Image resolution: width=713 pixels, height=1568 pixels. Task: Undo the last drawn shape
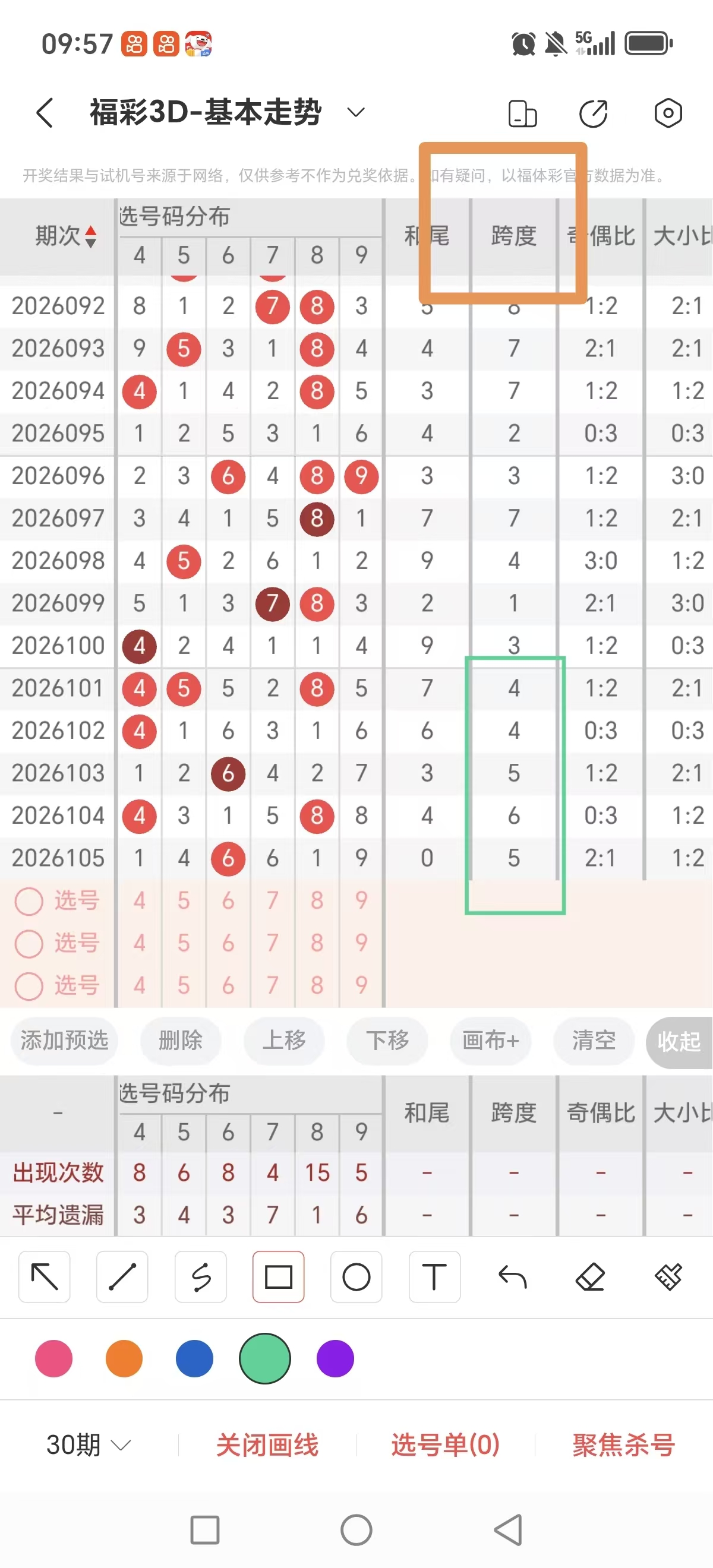coord(512,1276)
